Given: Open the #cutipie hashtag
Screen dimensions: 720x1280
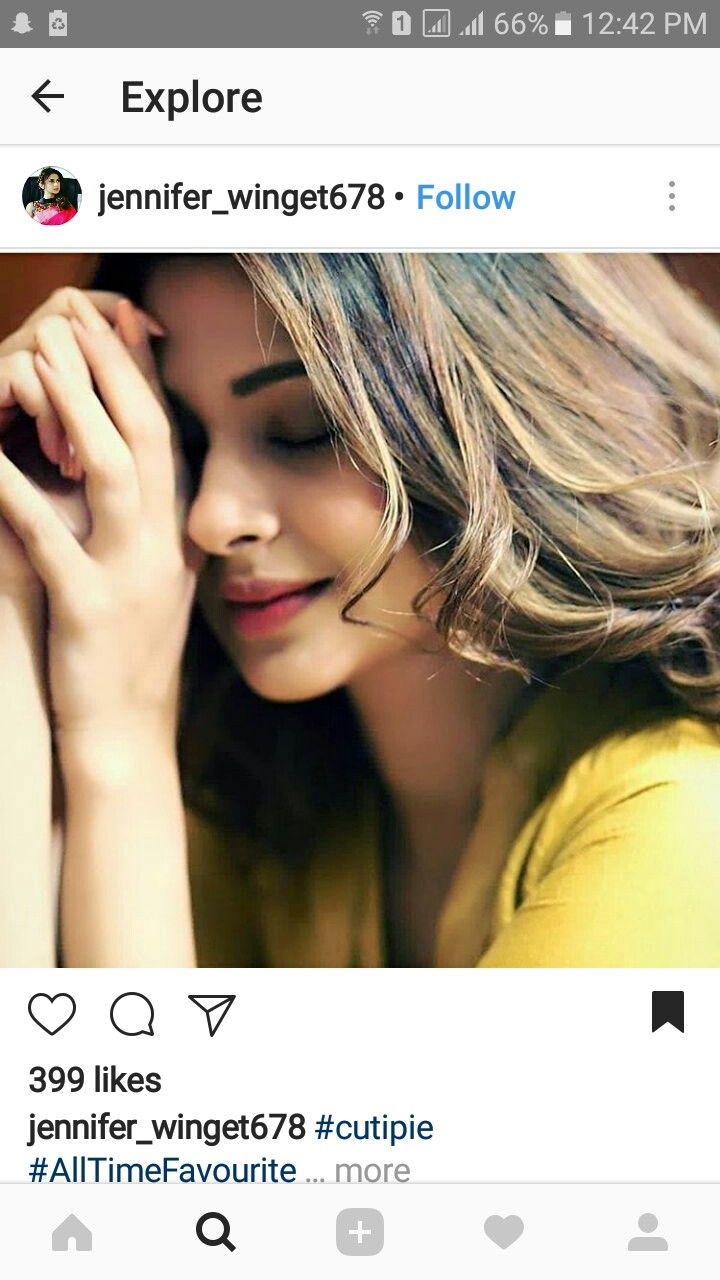Looking at the screenshot, I should tap(374, 1128).
